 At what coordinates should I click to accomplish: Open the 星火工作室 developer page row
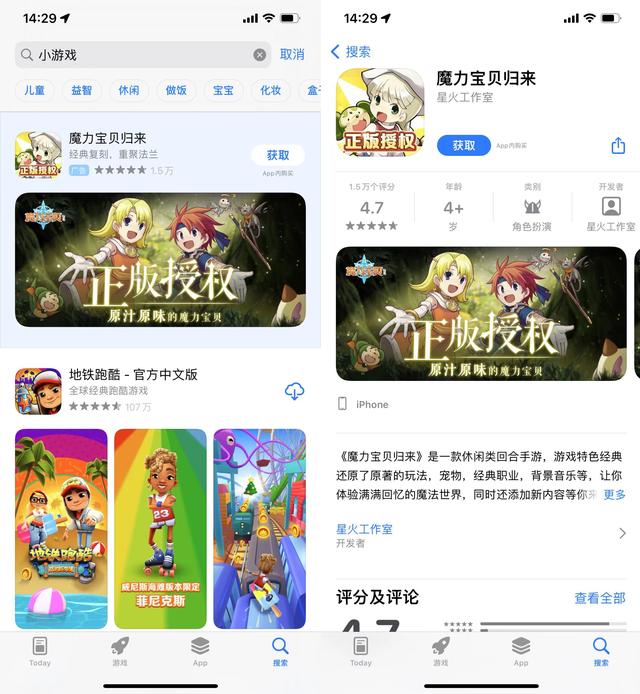482,534
